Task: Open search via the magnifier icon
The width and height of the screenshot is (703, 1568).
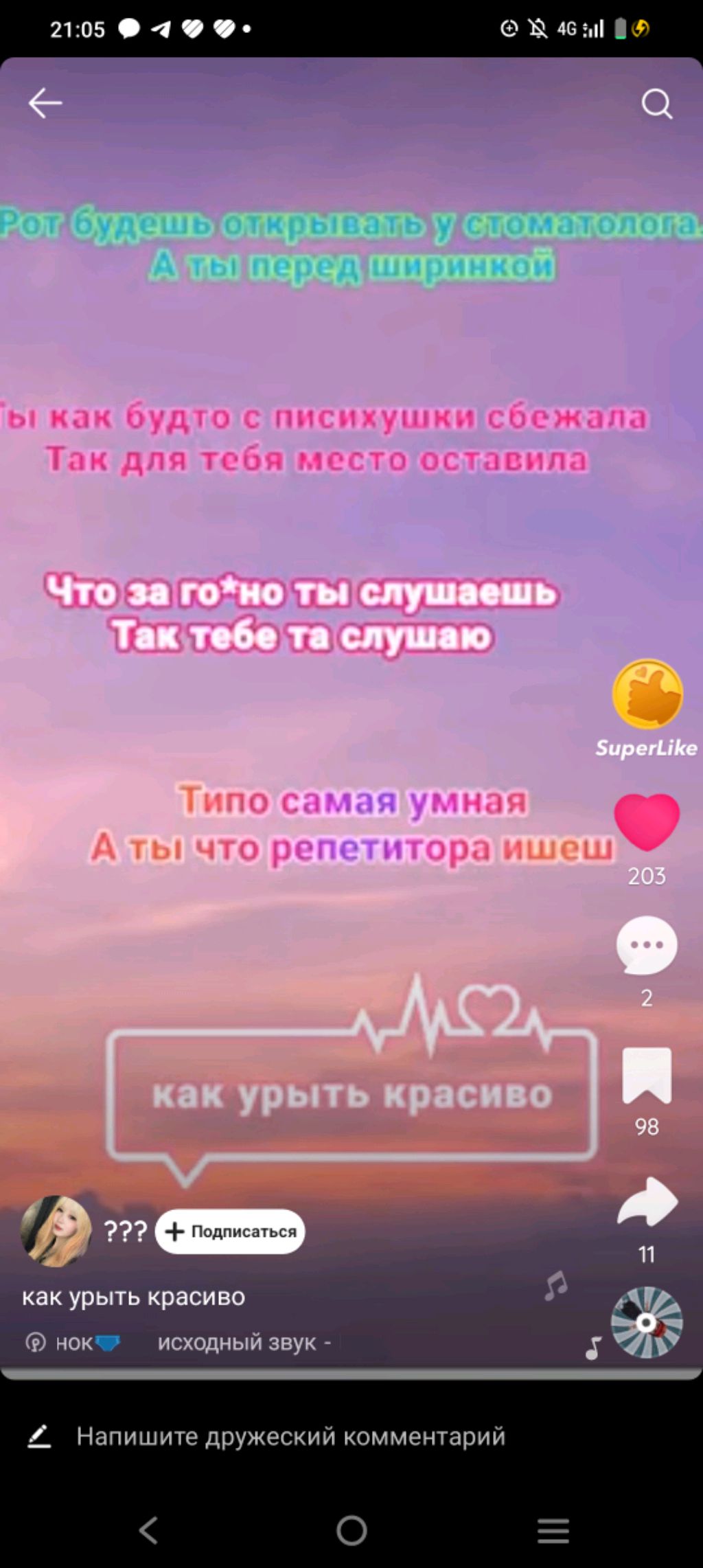Action: 656,104
